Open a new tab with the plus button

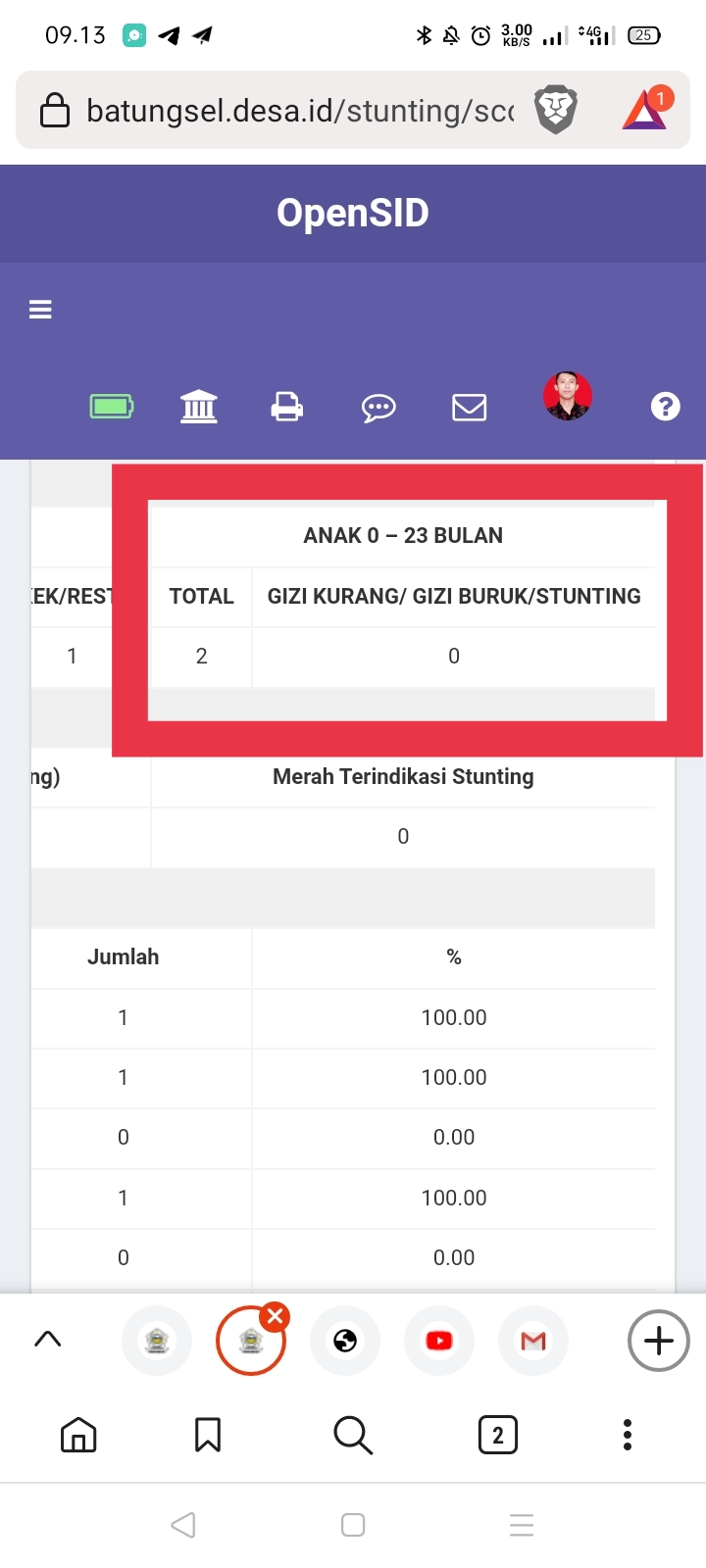point(658,1340)
